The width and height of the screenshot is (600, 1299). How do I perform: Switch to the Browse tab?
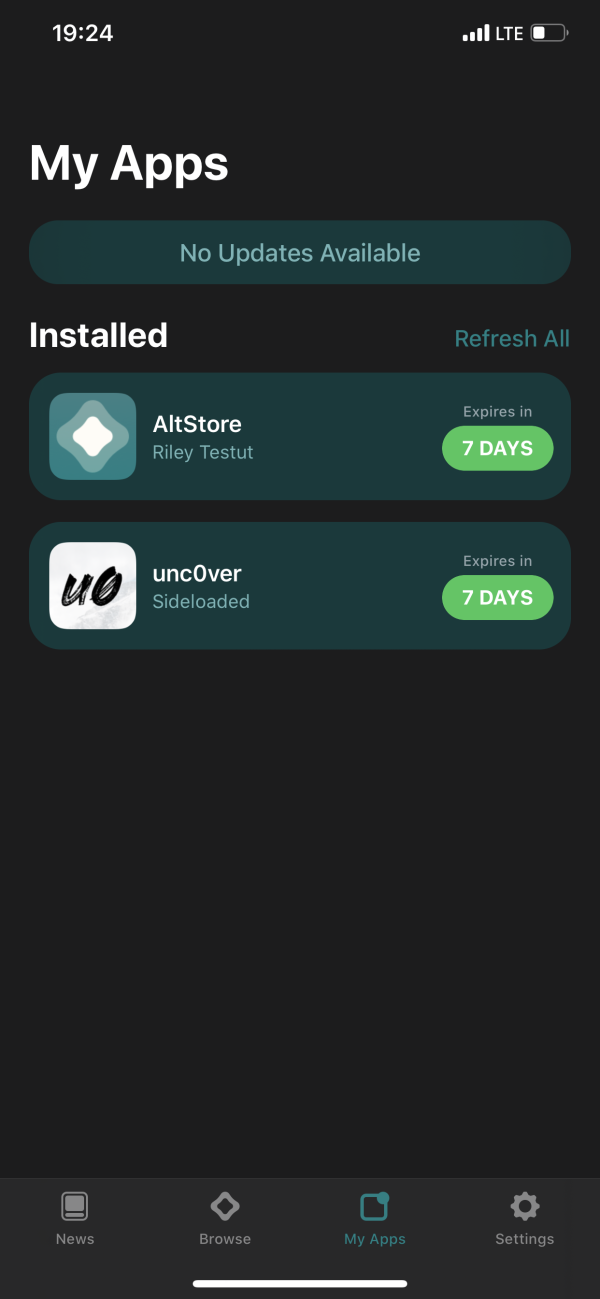pos(225,1218)
